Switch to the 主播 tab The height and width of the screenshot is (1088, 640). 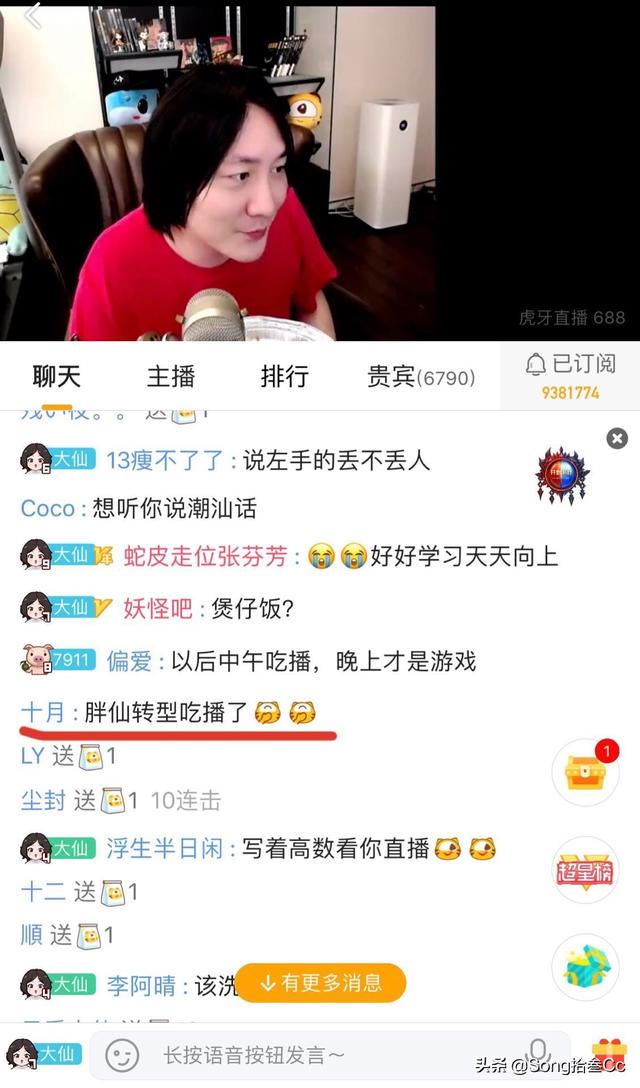point(171,376)
